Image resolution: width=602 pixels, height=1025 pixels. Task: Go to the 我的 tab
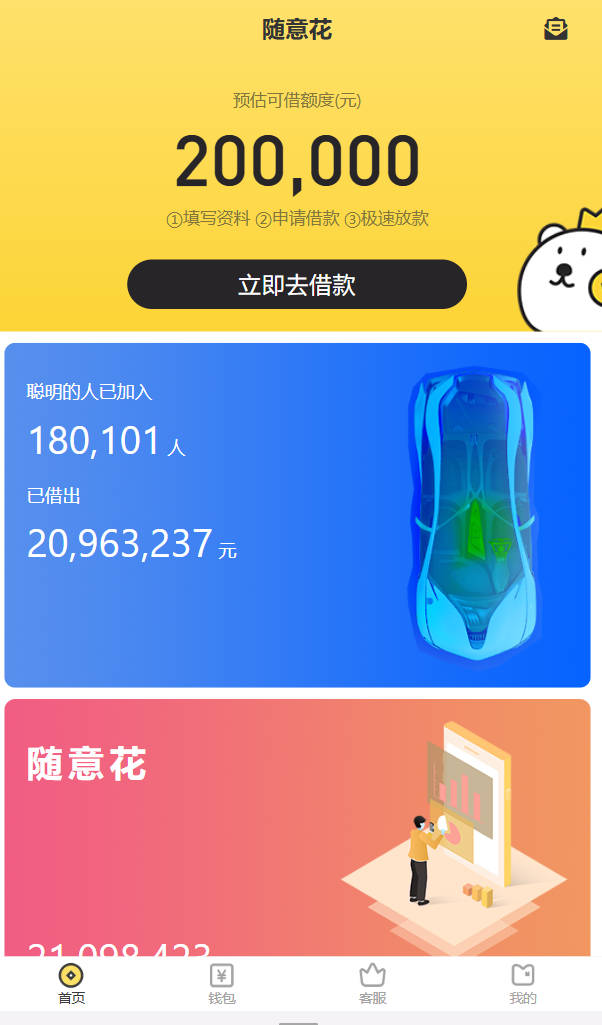pyautogui.click(x=523, y=983)
